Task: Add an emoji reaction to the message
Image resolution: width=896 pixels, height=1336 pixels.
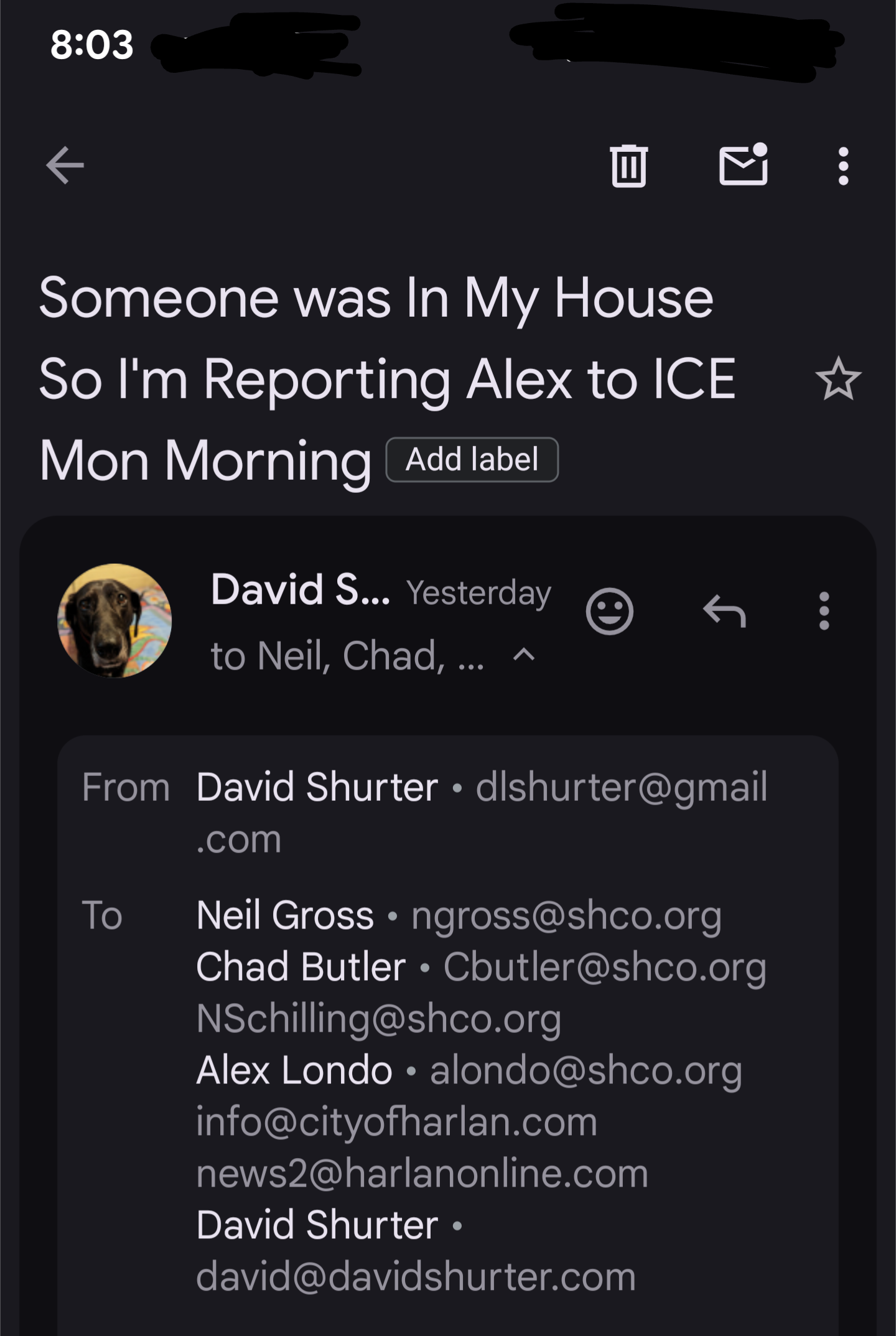Action: [609, 611]
